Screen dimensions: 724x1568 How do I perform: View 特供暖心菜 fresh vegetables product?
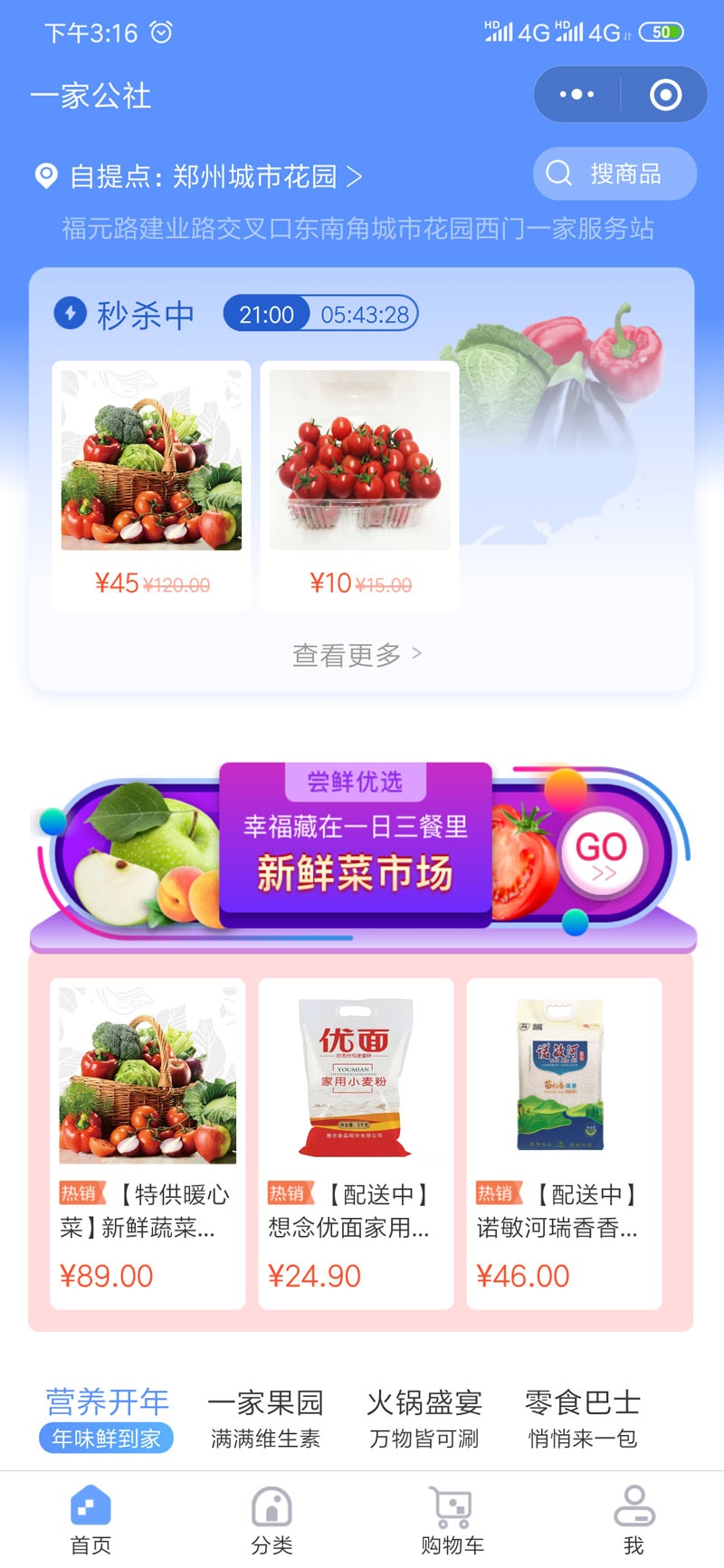click(148, 1142)
